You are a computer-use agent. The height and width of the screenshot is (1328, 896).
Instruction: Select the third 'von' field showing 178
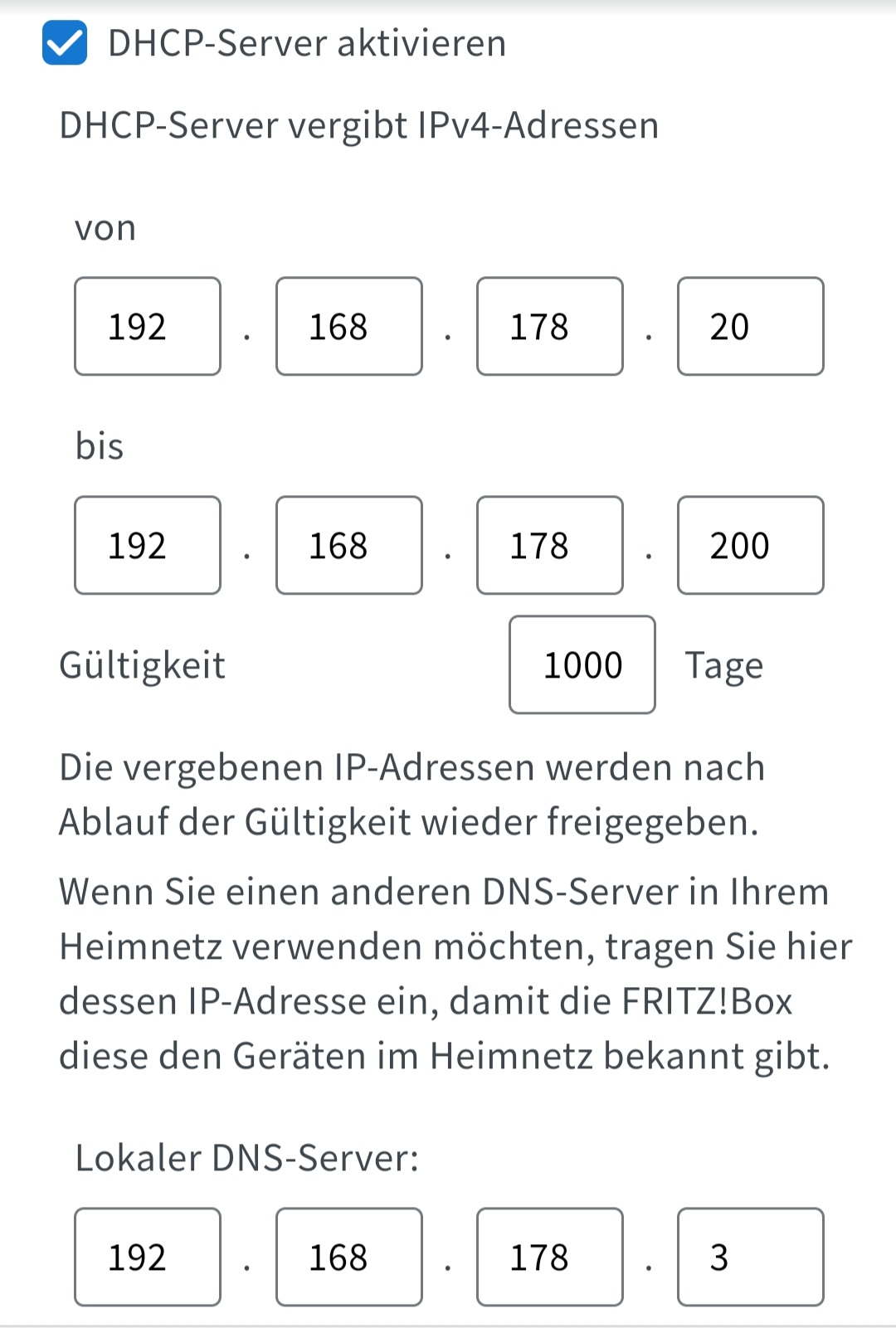(550, 326)
